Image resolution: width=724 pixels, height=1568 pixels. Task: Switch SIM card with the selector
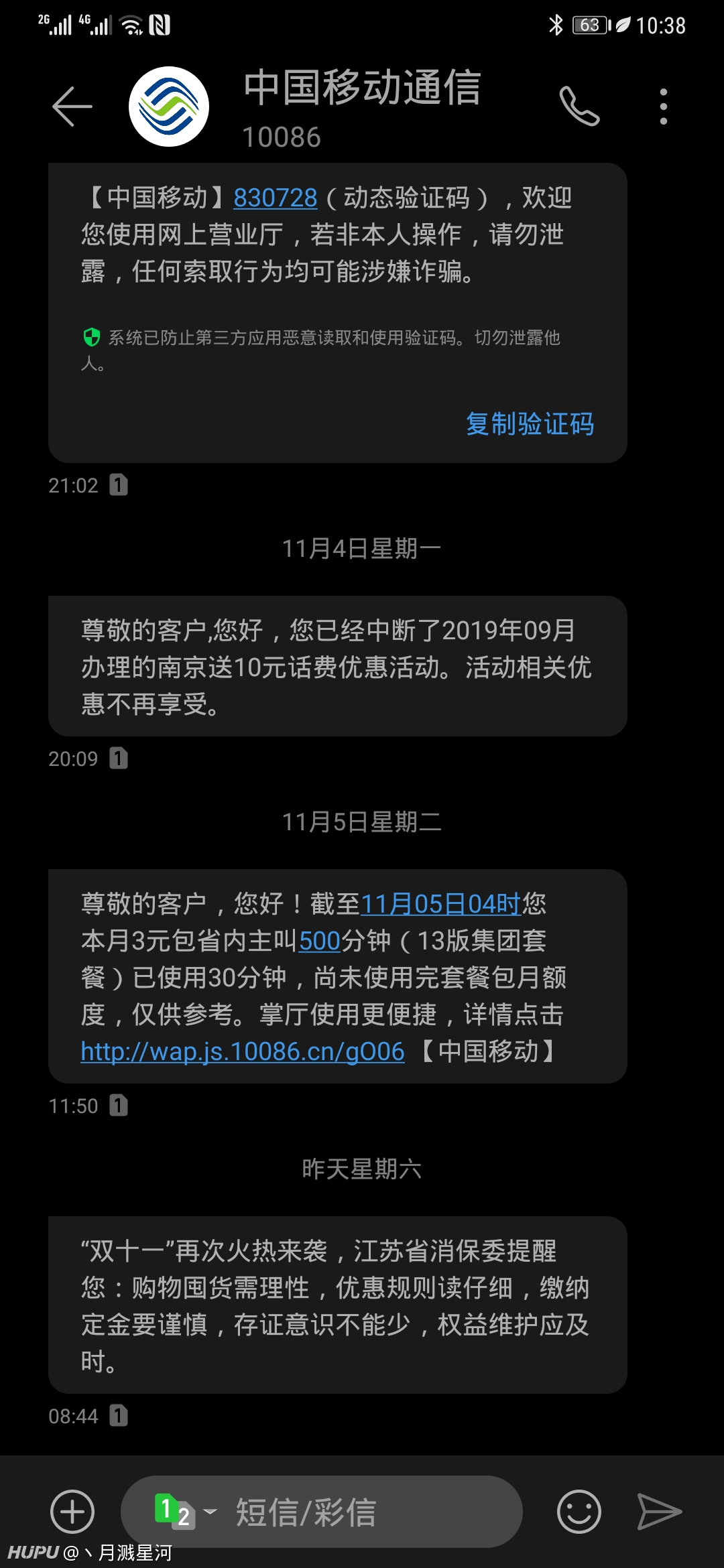(x=185, y=1512)
